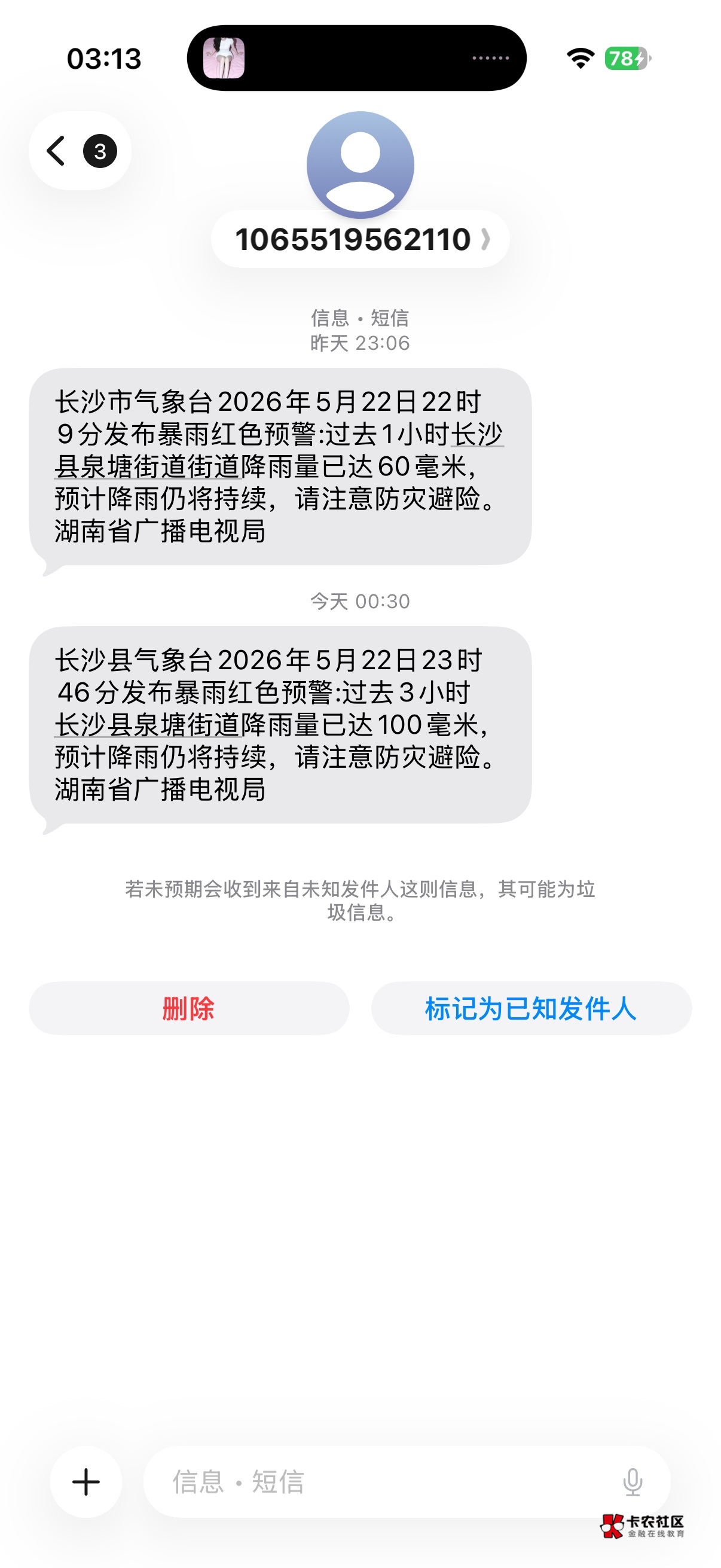Image resolution: width=721 pixels, height=1568 pixels.
Task: Go back to the message list
Action: (79, 151)
